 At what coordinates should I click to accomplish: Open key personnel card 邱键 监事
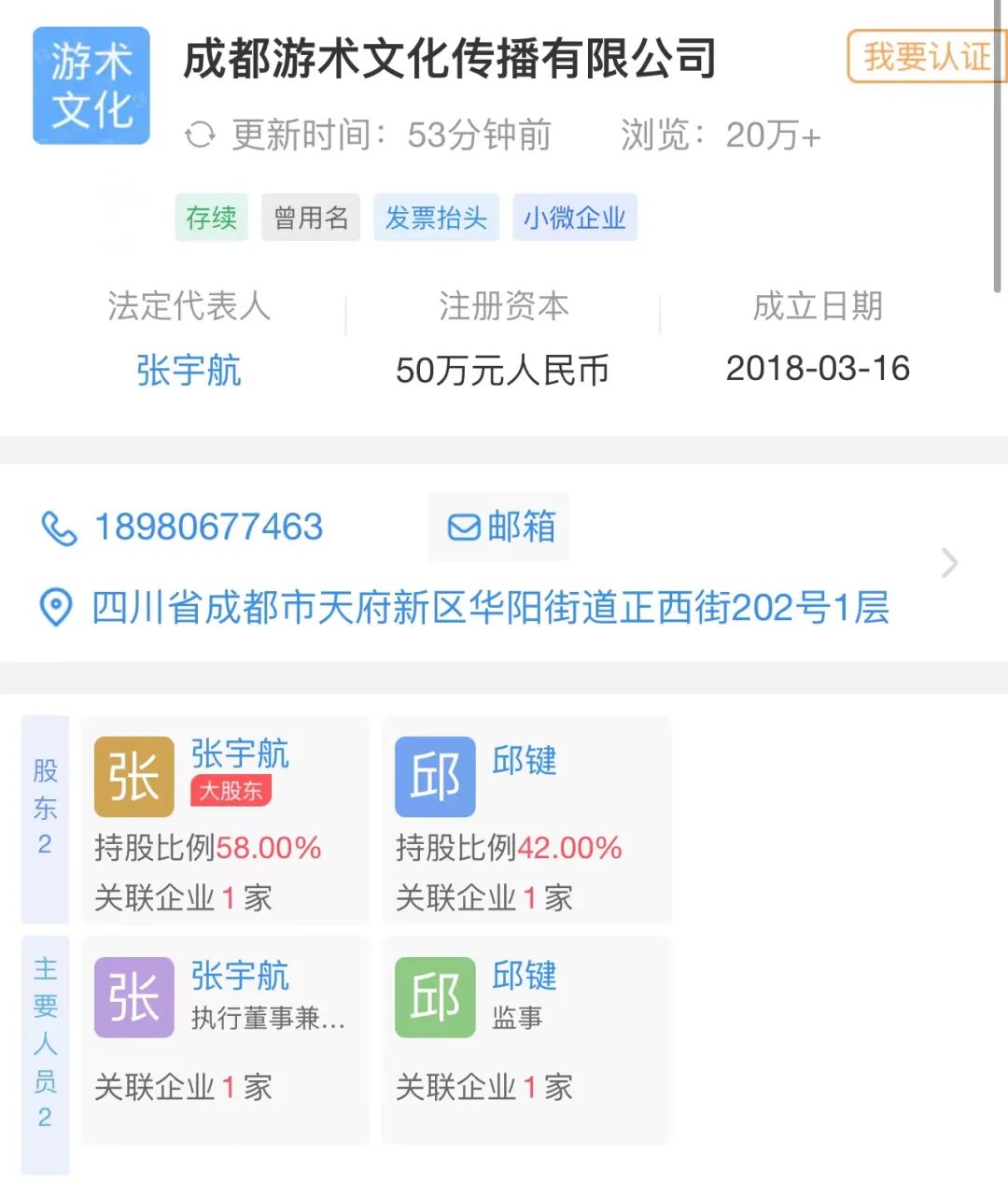[x=526, y=1039]
